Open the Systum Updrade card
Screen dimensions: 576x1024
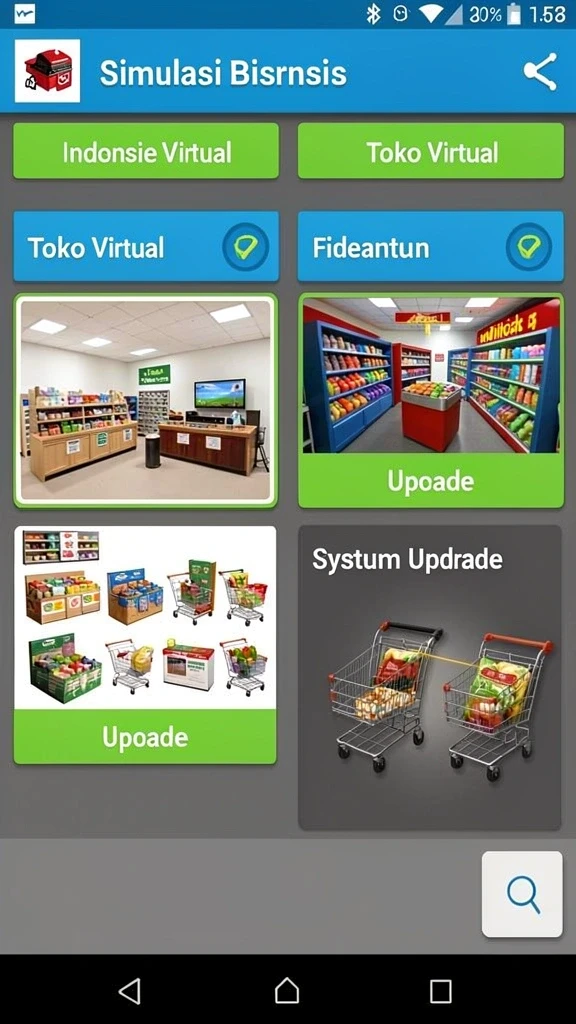(430, 678)
